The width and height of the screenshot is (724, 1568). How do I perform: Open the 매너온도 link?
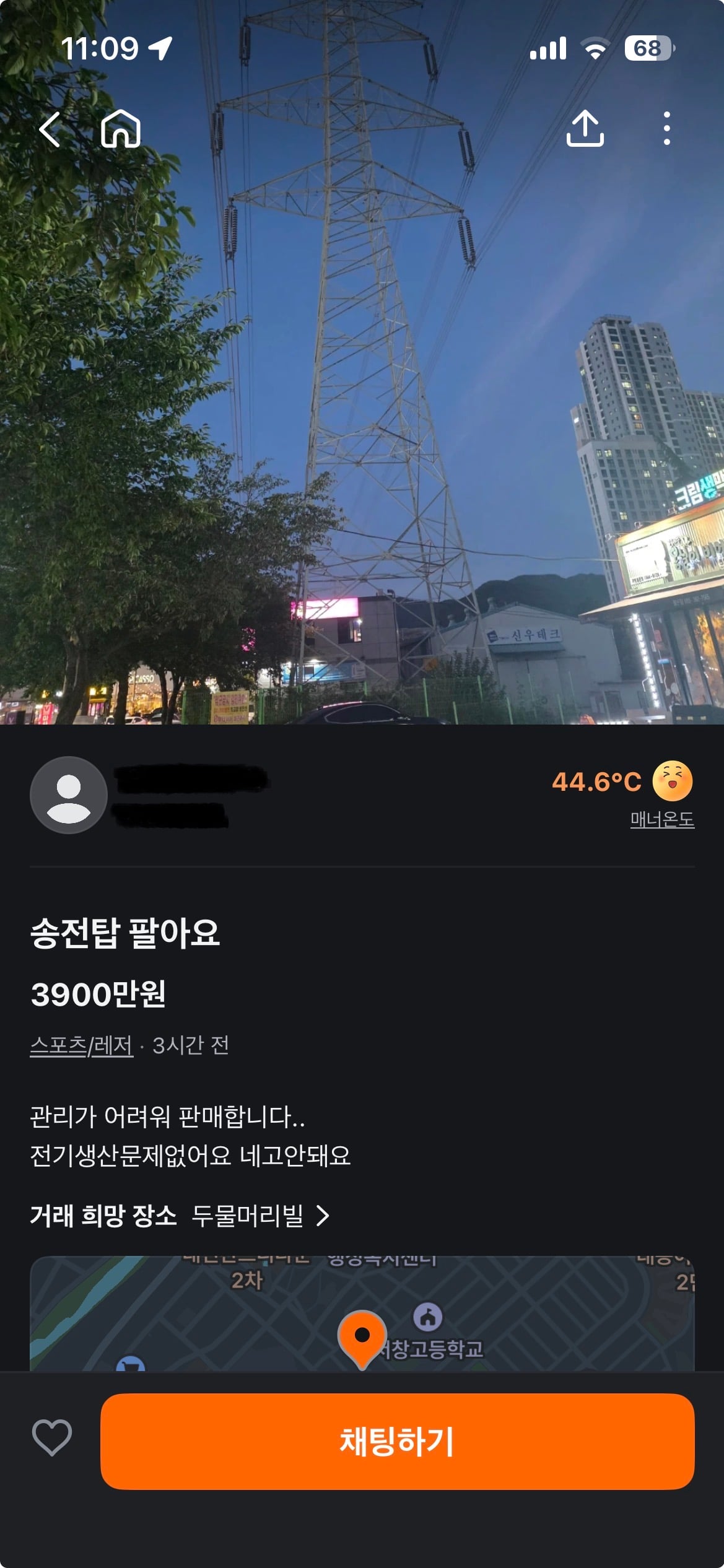click(x=662, y=819)
